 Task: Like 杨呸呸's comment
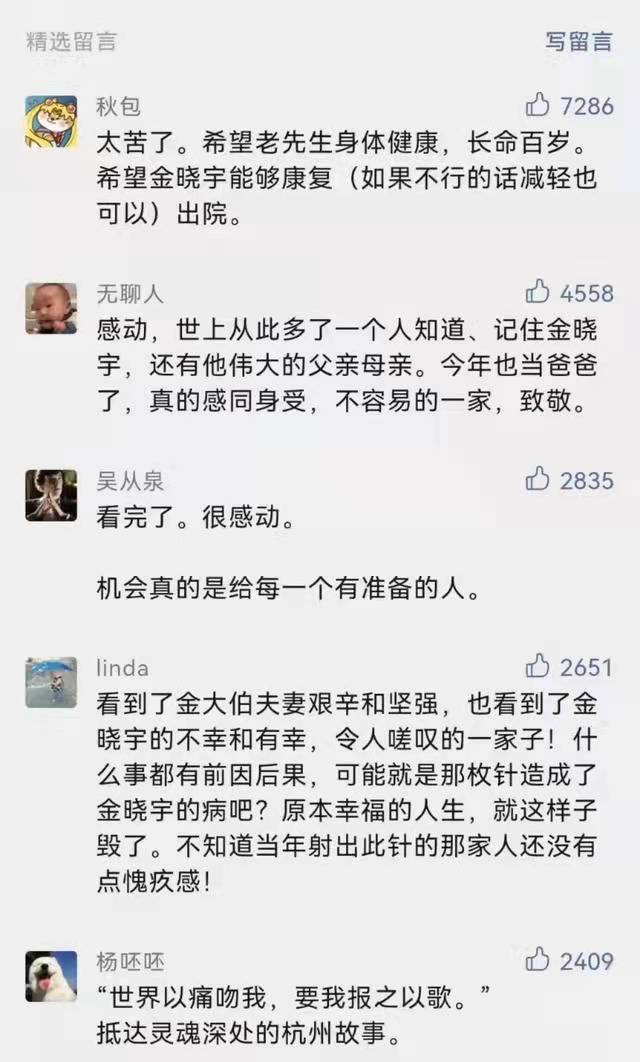(538, 960)
